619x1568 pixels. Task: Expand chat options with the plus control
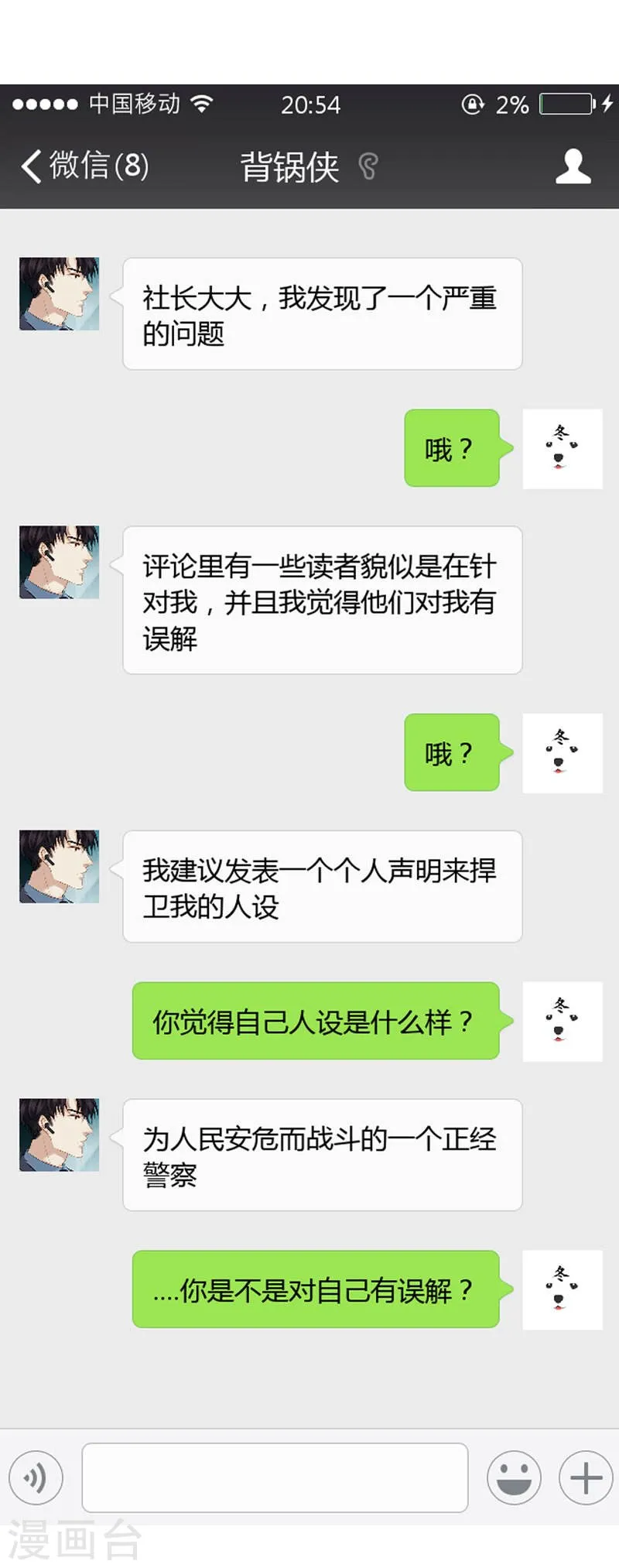584,1477
